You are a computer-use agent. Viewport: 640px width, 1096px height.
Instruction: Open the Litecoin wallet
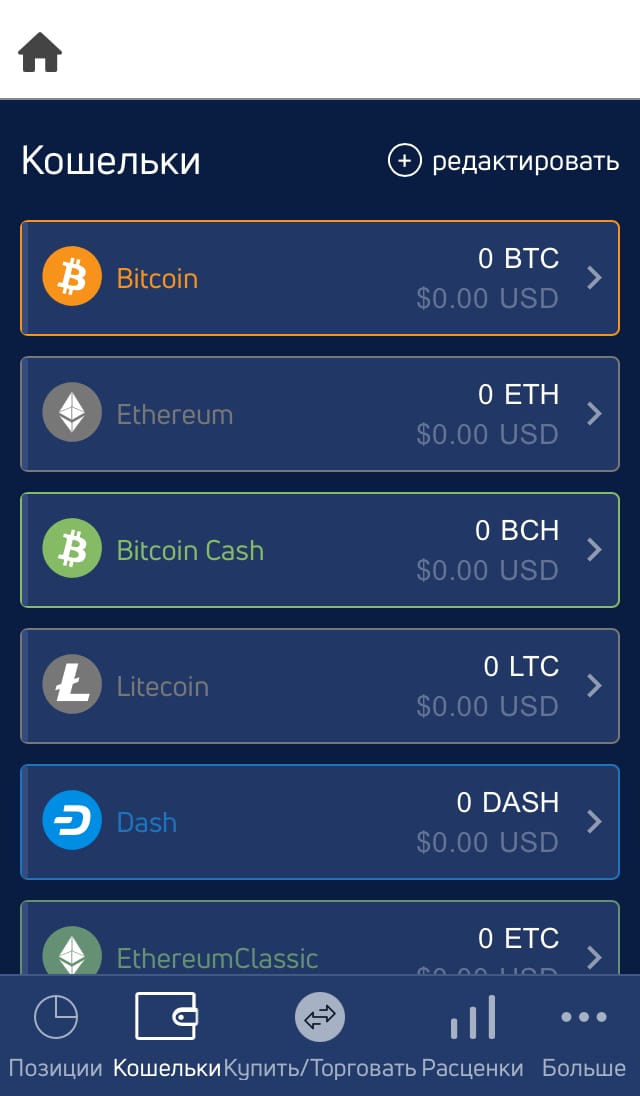(320, 686)
